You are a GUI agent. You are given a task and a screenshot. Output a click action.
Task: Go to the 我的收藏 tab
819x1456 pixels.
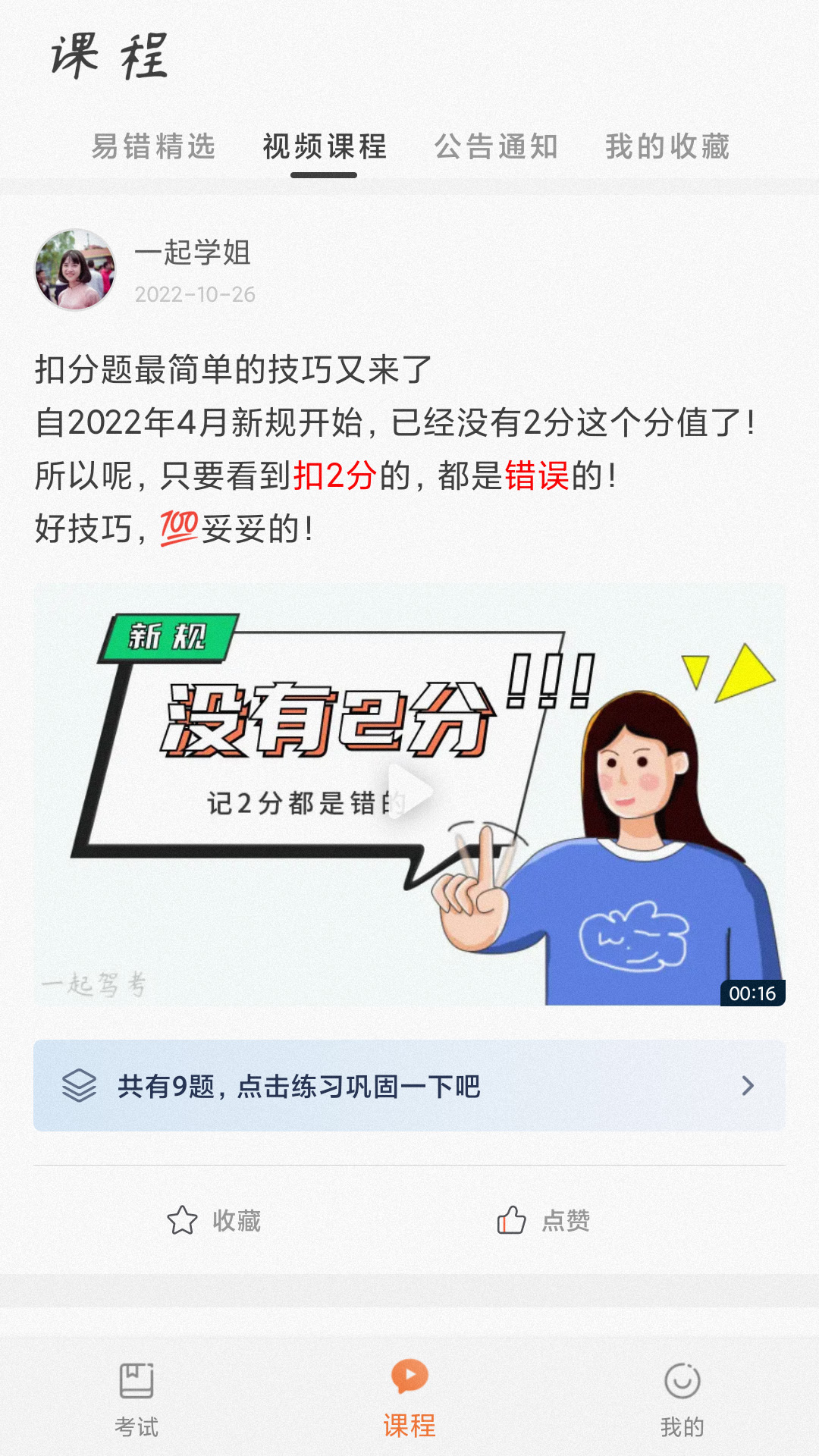tap(667, 146)
